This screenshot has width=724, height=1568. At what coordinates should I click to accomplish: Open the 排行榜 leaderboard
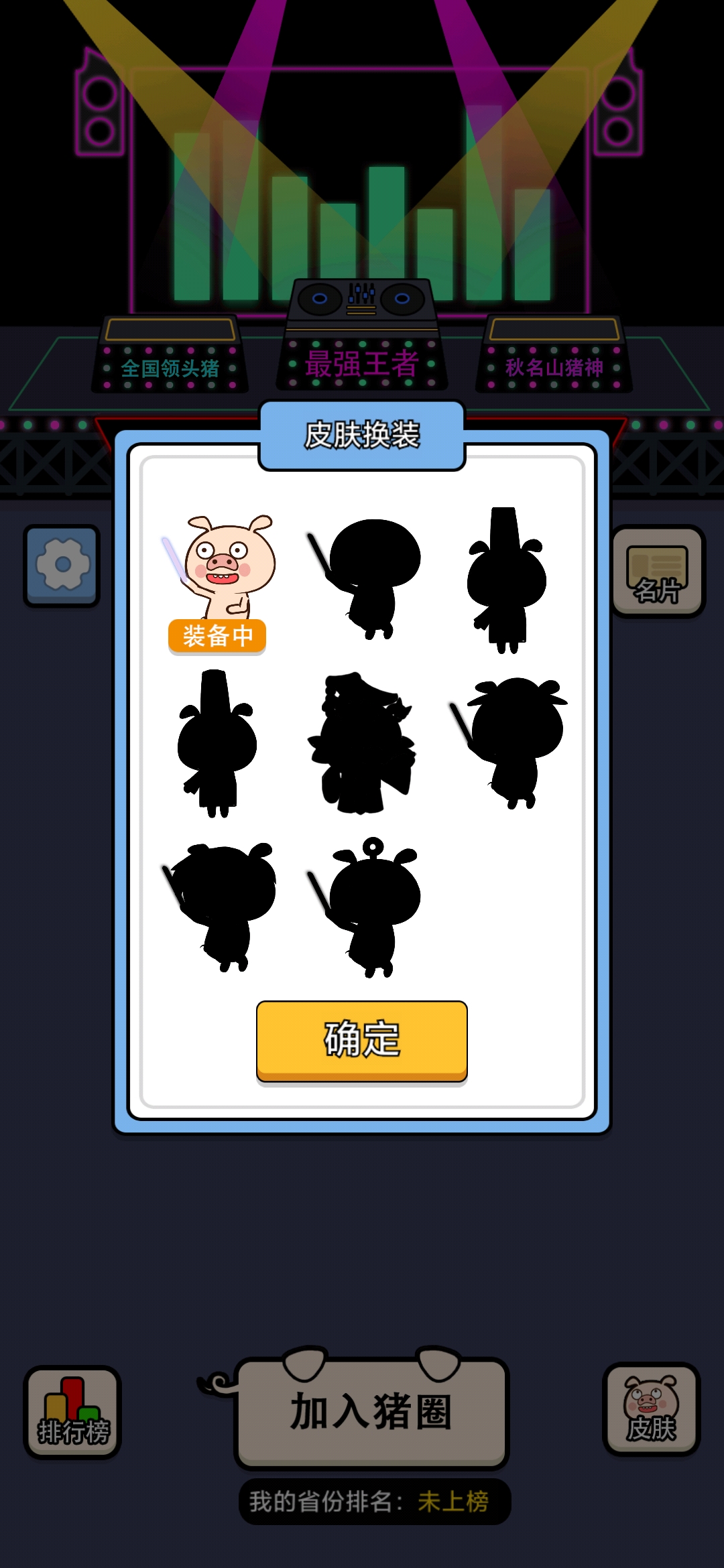(72, 1411)
